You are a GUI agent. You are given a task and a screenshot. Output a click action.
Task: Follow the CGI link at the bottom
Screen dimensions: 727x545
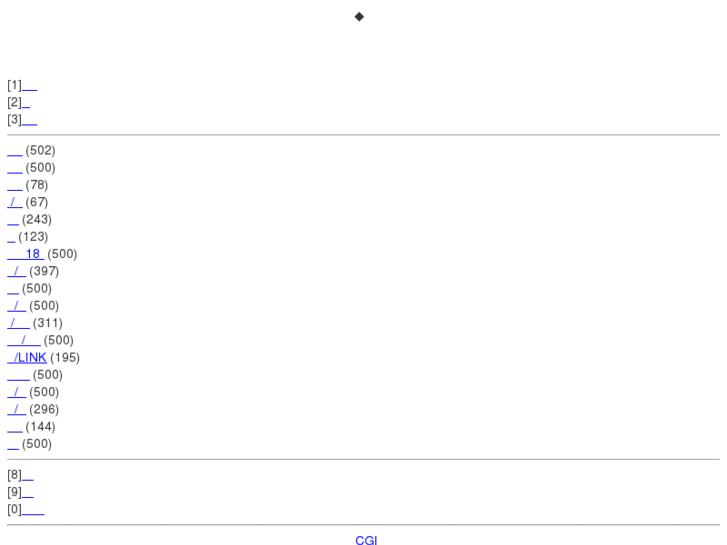click(x=366, y=541)
